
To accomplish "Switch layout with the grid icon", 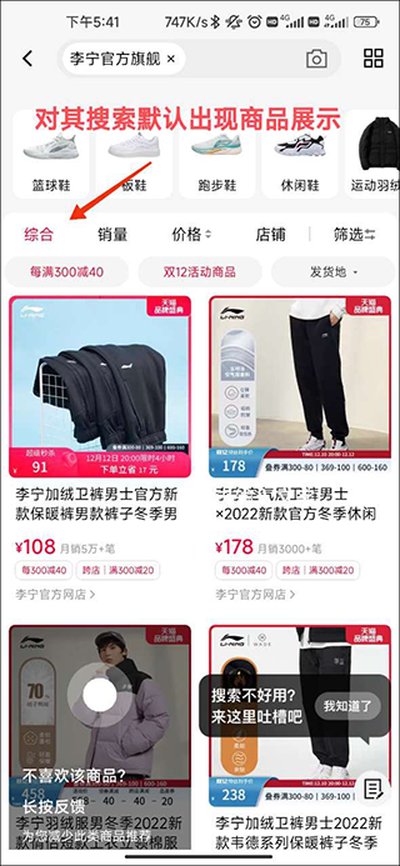I will [373, 58].
